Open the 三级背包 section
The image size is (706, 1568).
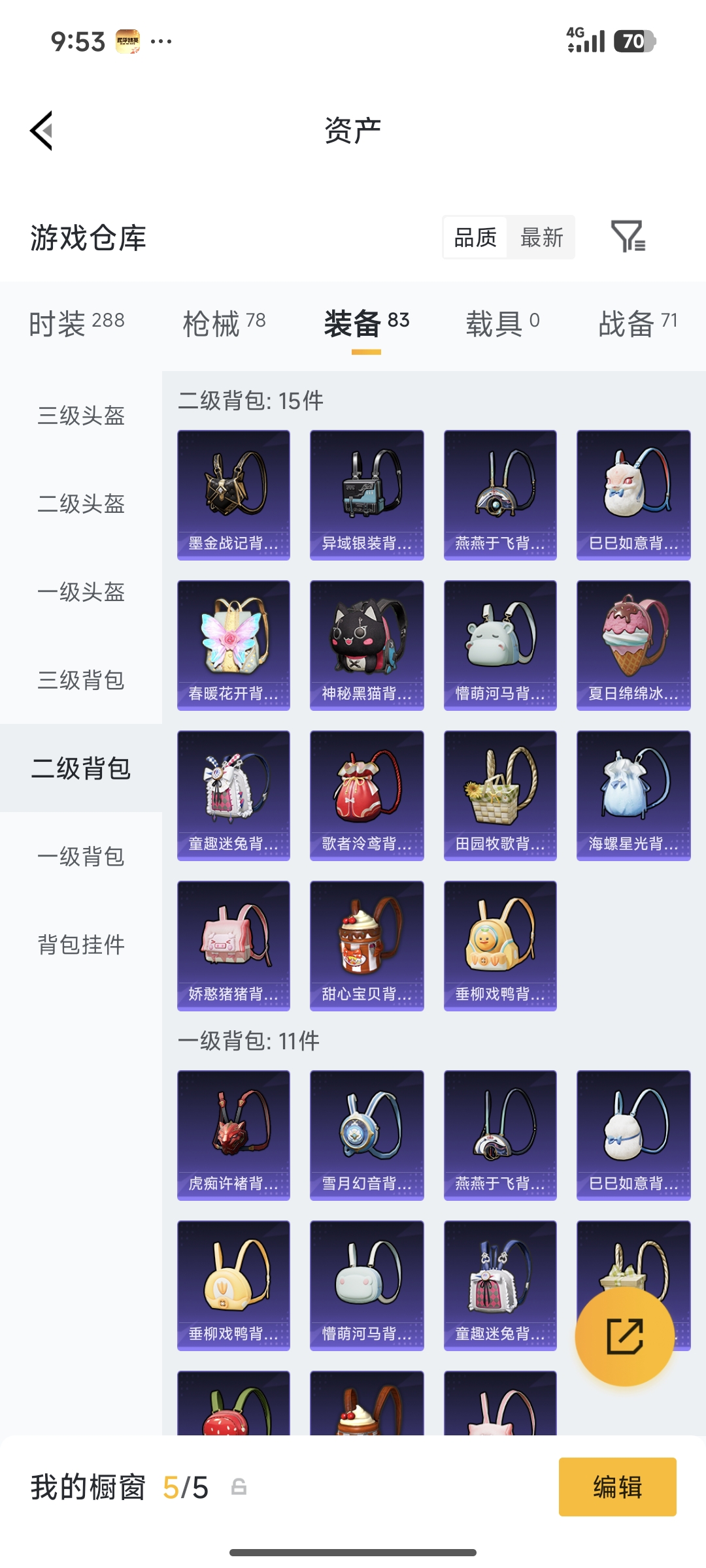[80, 681]
